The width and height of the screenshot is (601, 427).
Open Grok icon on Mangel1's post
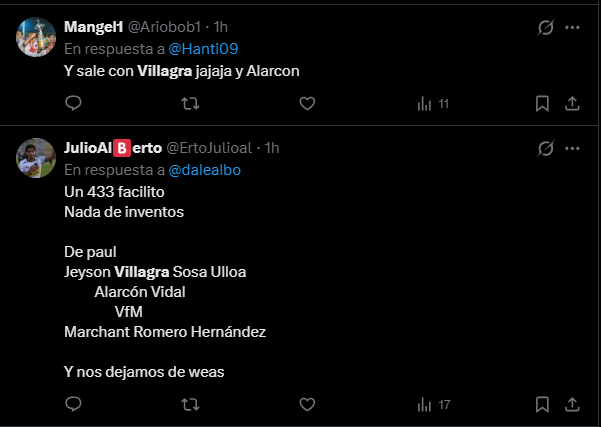pyautogui.click(x=545, y=28)
